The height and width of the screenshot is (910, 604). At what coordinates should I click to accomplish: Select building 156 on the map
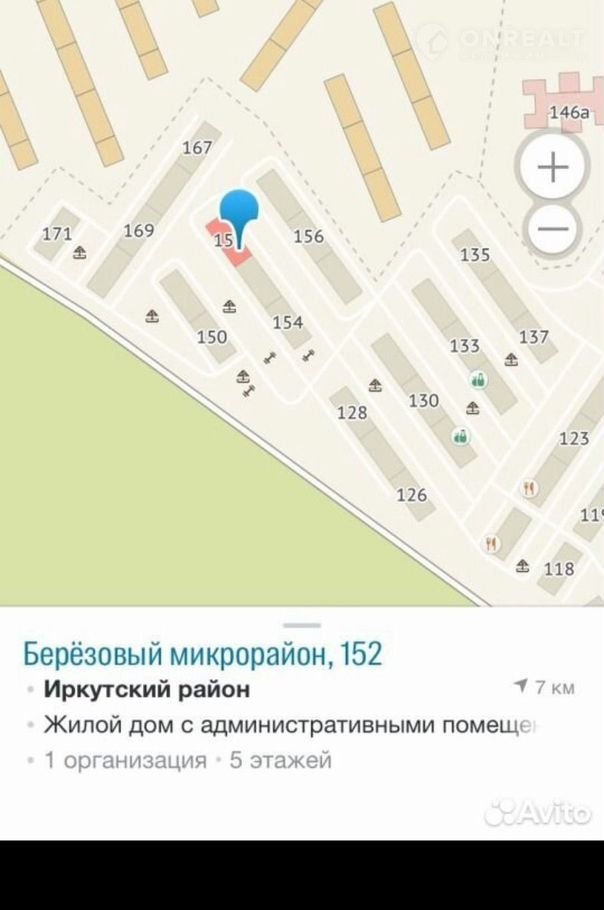point(308,236)
